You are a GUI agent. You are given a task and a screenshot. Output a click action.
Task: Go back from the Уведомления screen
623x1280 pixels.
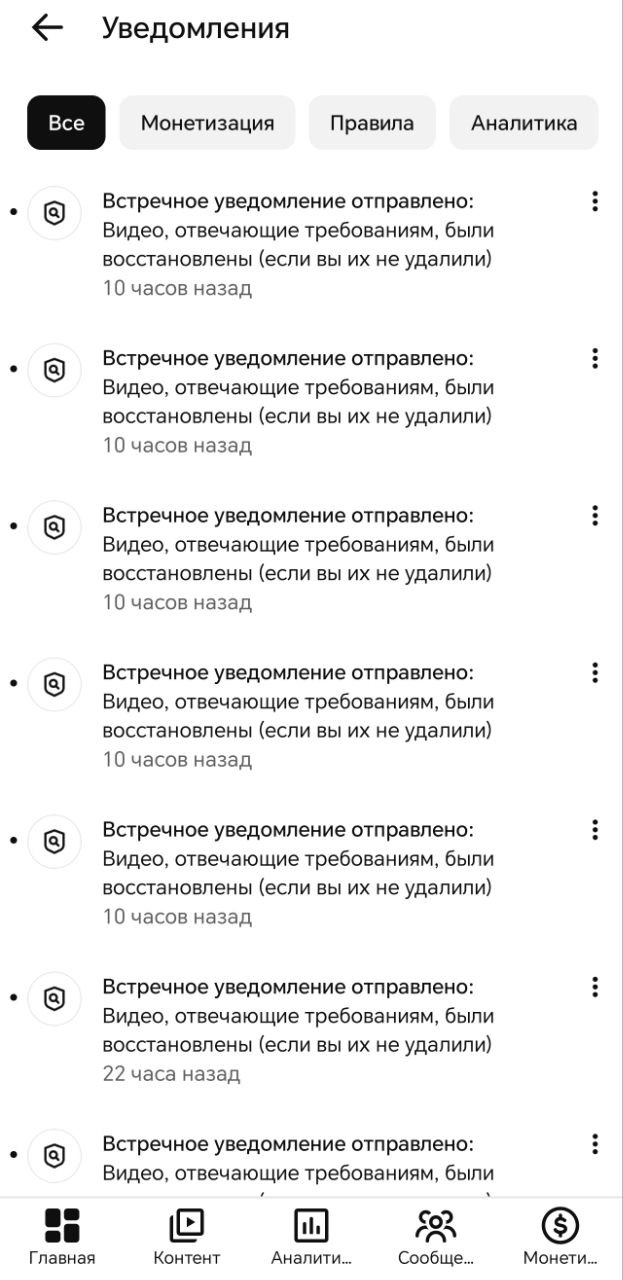pos(47,28)
